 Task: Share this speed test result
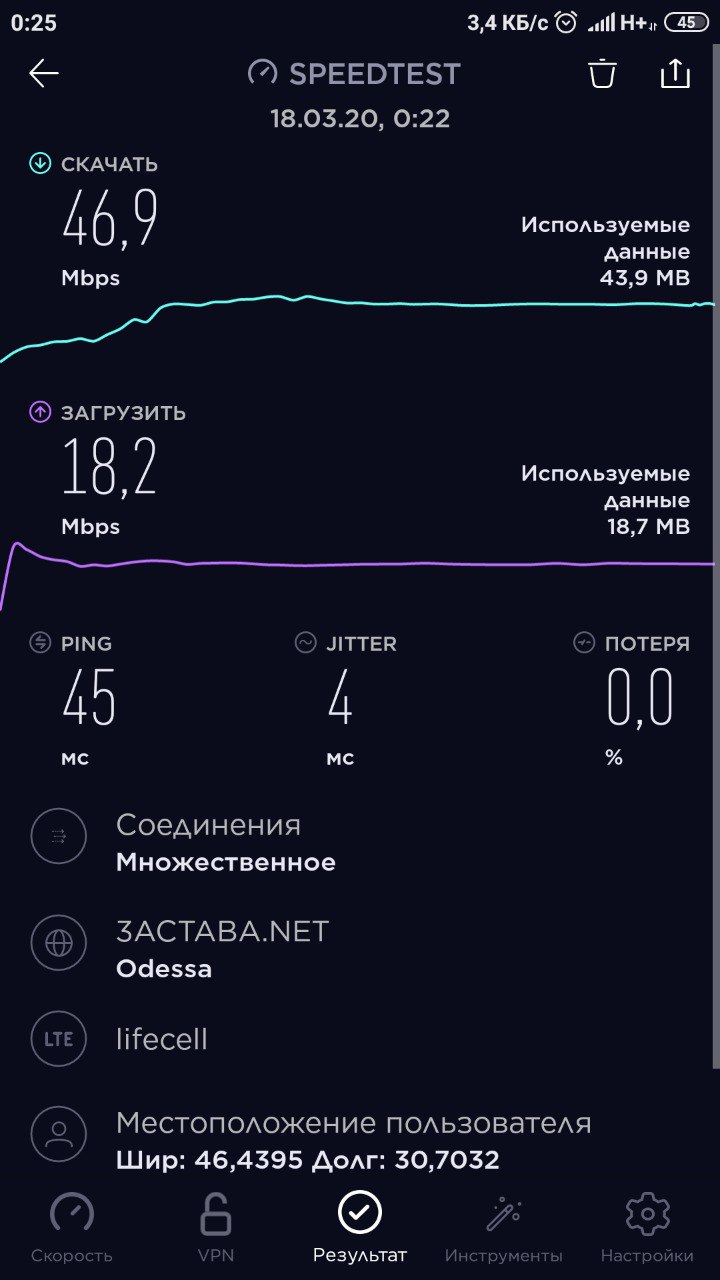click(675, 73)
